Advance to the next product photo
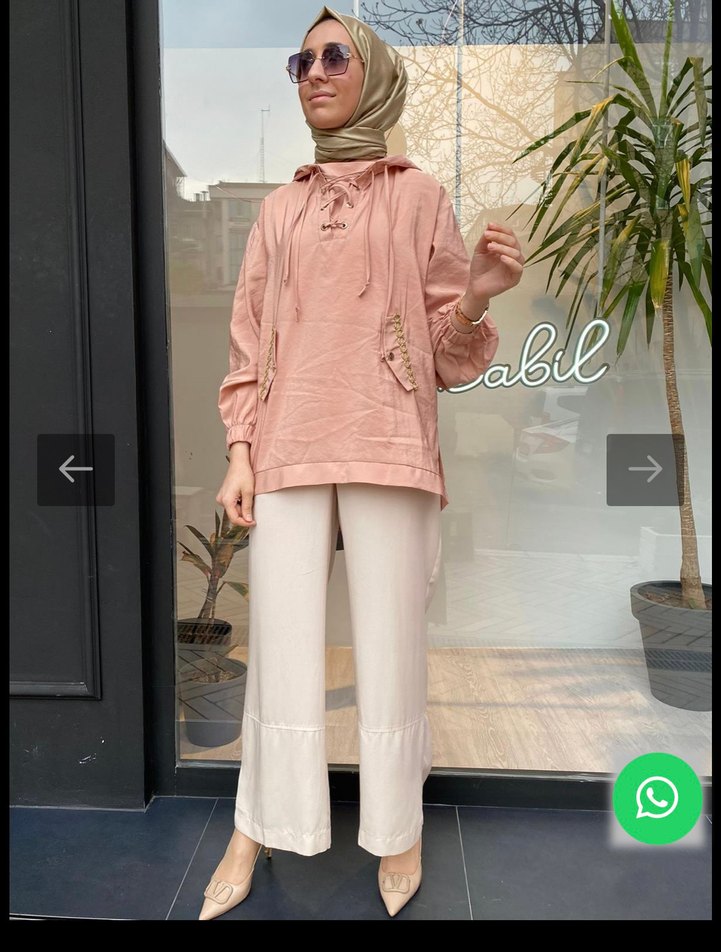Viewport: 721px width, 952px height. 644,469
